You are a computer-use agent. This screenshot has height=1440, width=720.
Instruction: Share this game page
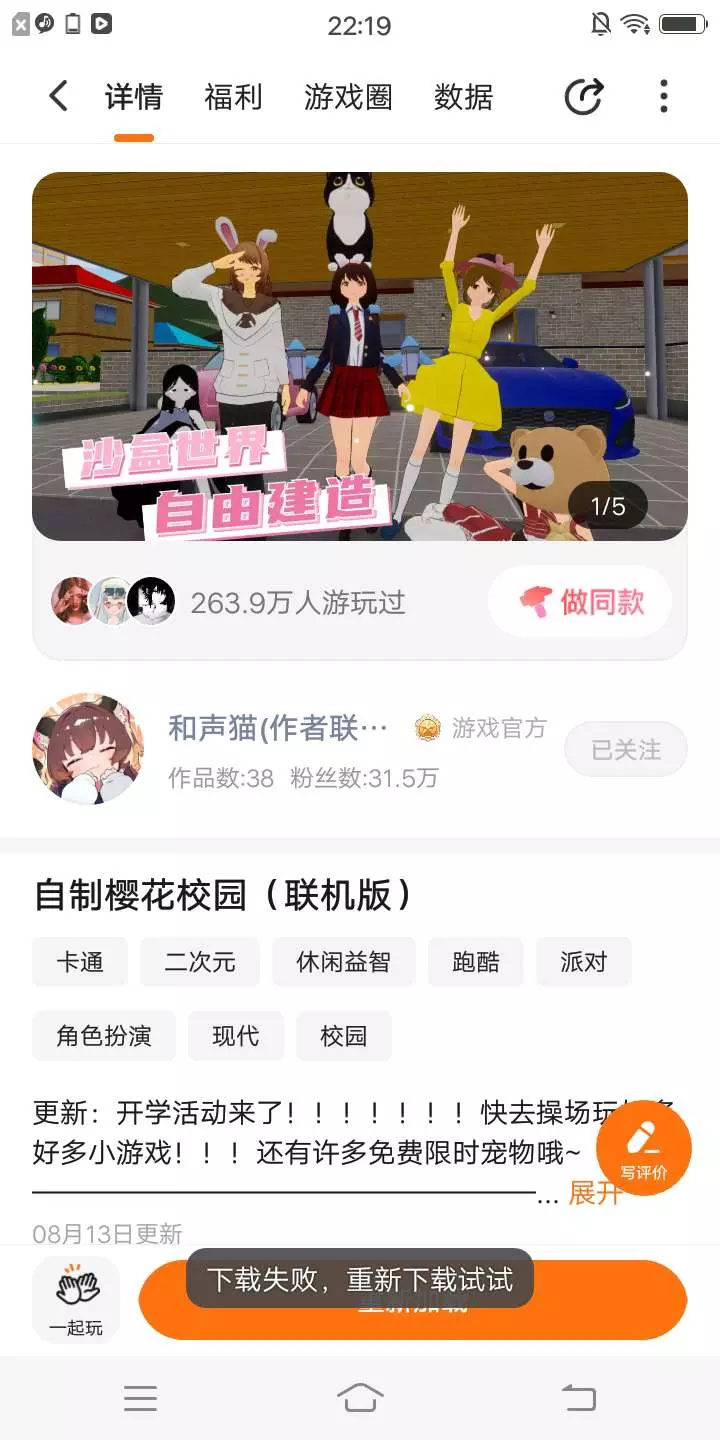tap(584, 97)
